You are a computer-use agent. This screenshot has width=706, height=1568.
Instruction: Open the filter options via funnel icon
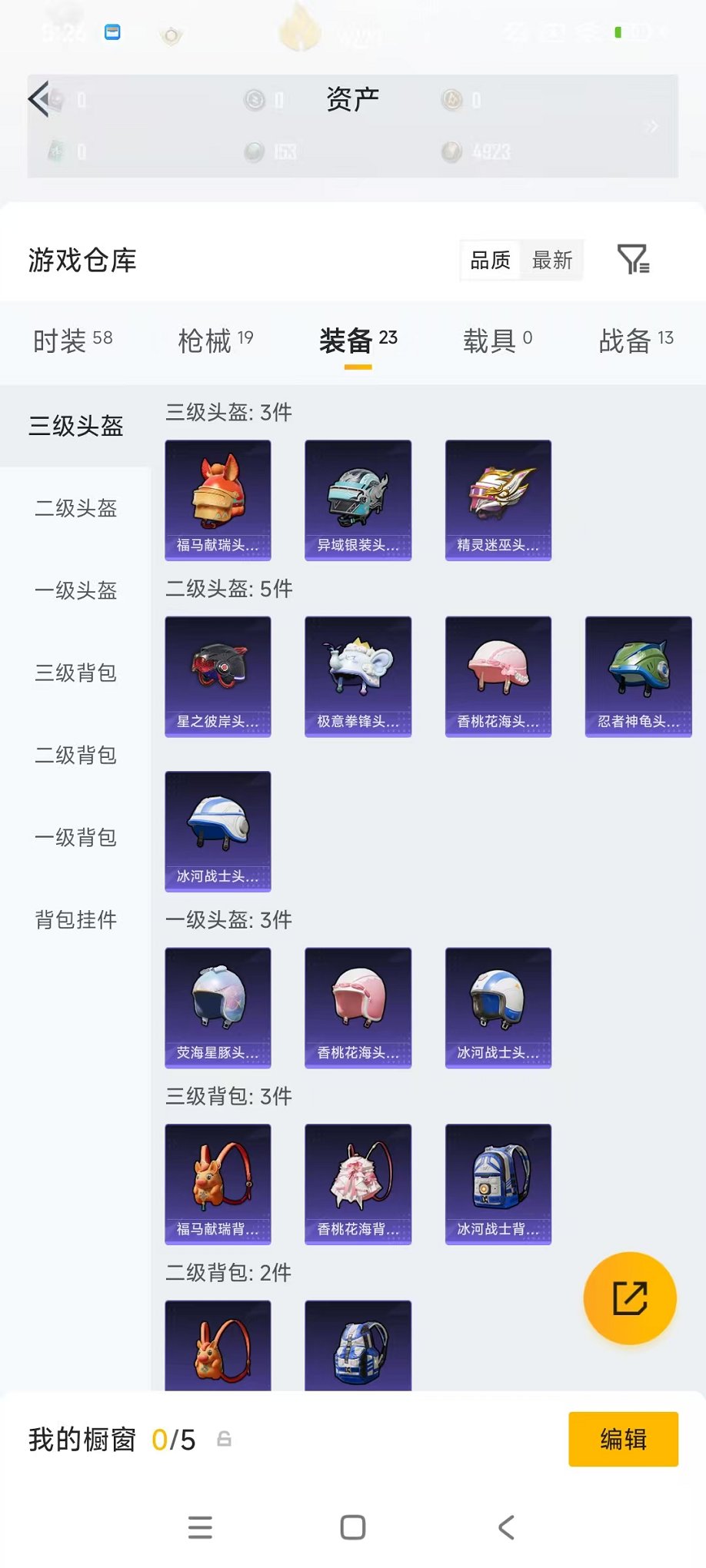coord(634,260)
